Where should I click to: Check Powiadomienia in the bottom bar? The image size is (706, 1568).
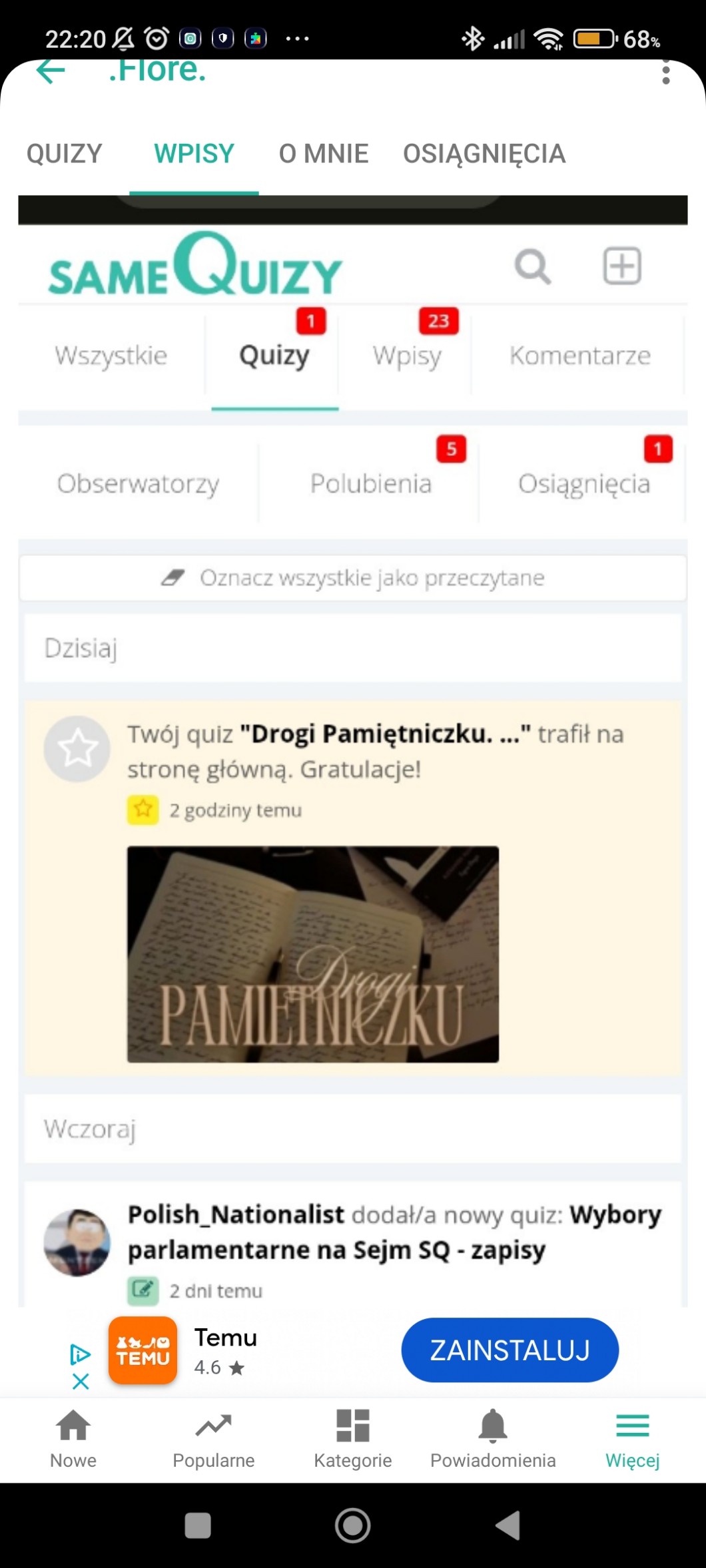click(x=493, y=1438)
